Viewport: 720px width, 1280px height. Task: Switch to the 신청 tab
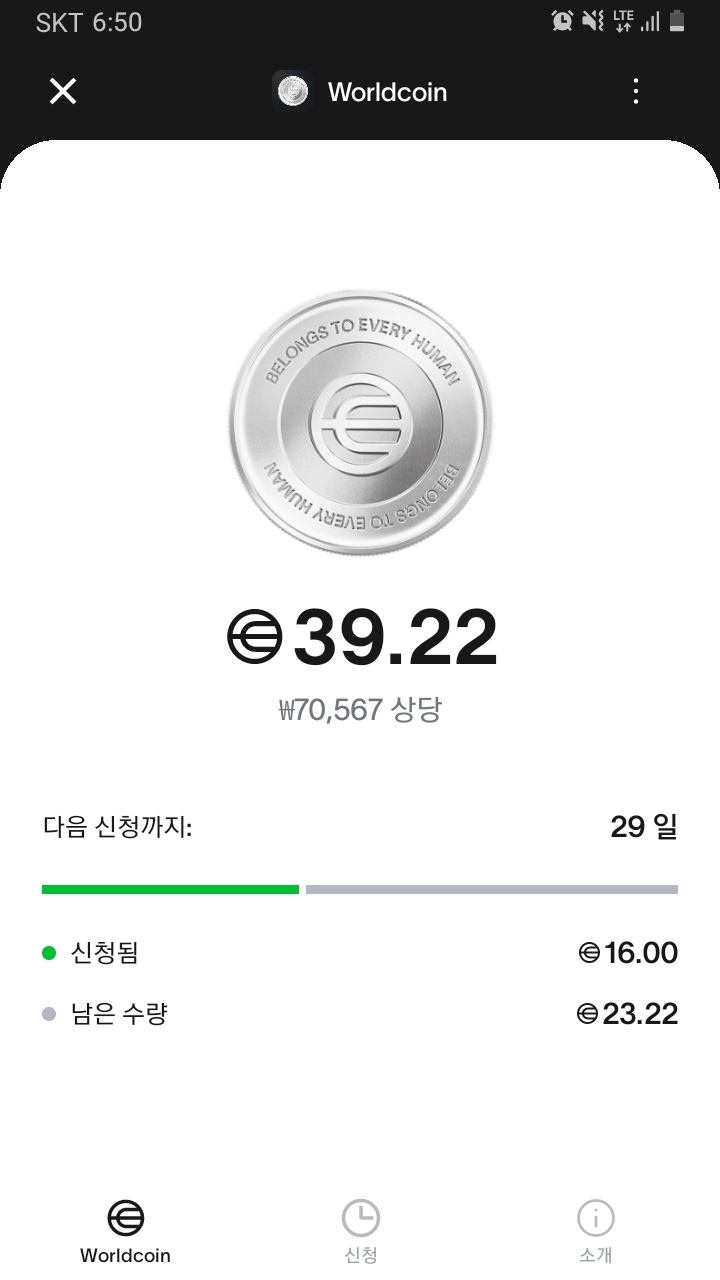point(360,1232)
